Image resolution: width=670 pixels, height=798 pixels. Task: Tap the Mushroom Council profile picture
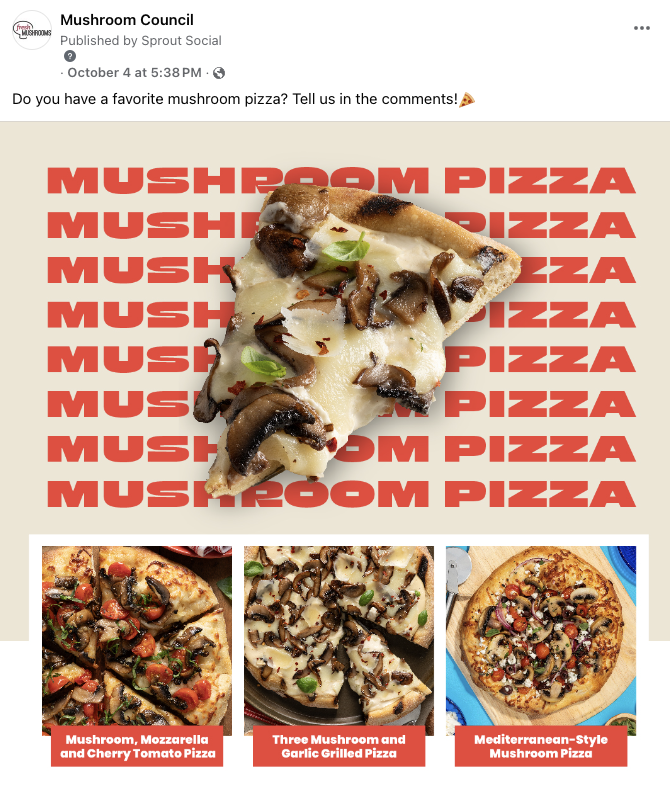[32, 31]
